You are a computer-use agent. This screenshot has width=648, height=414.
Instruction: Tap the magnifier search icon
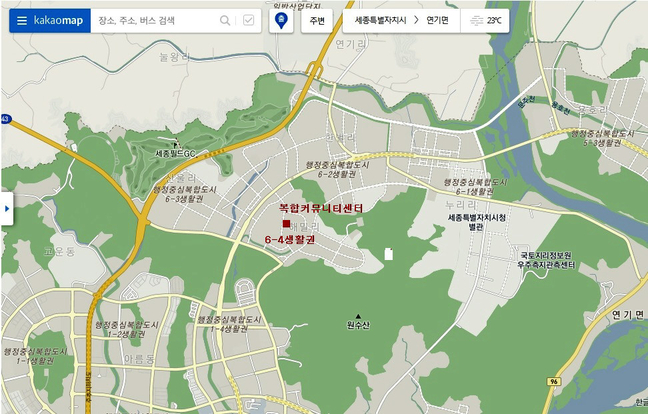pos(225,20)
